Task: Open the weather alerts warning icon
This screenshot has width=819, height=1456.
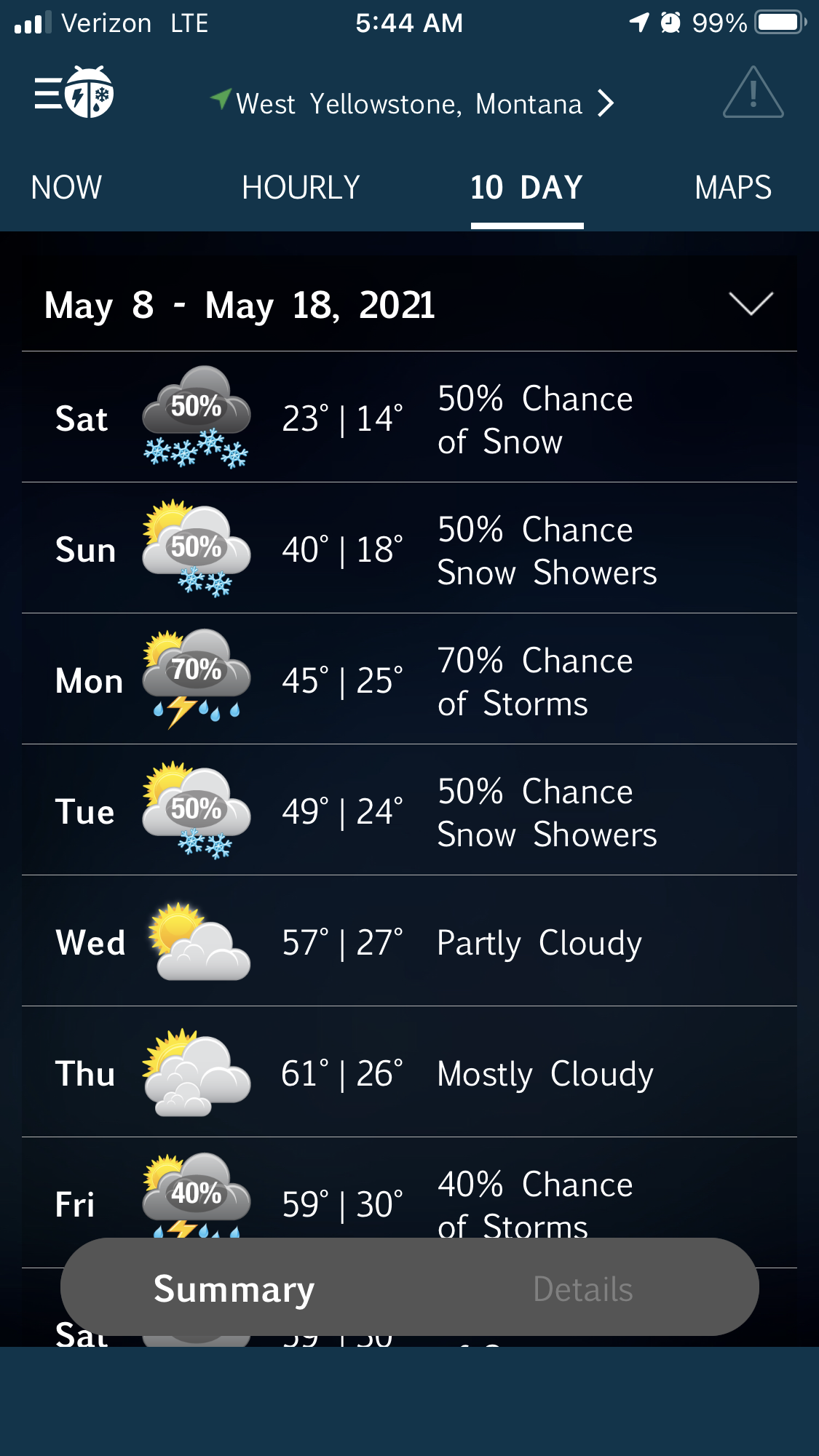Action: (753, 92)
